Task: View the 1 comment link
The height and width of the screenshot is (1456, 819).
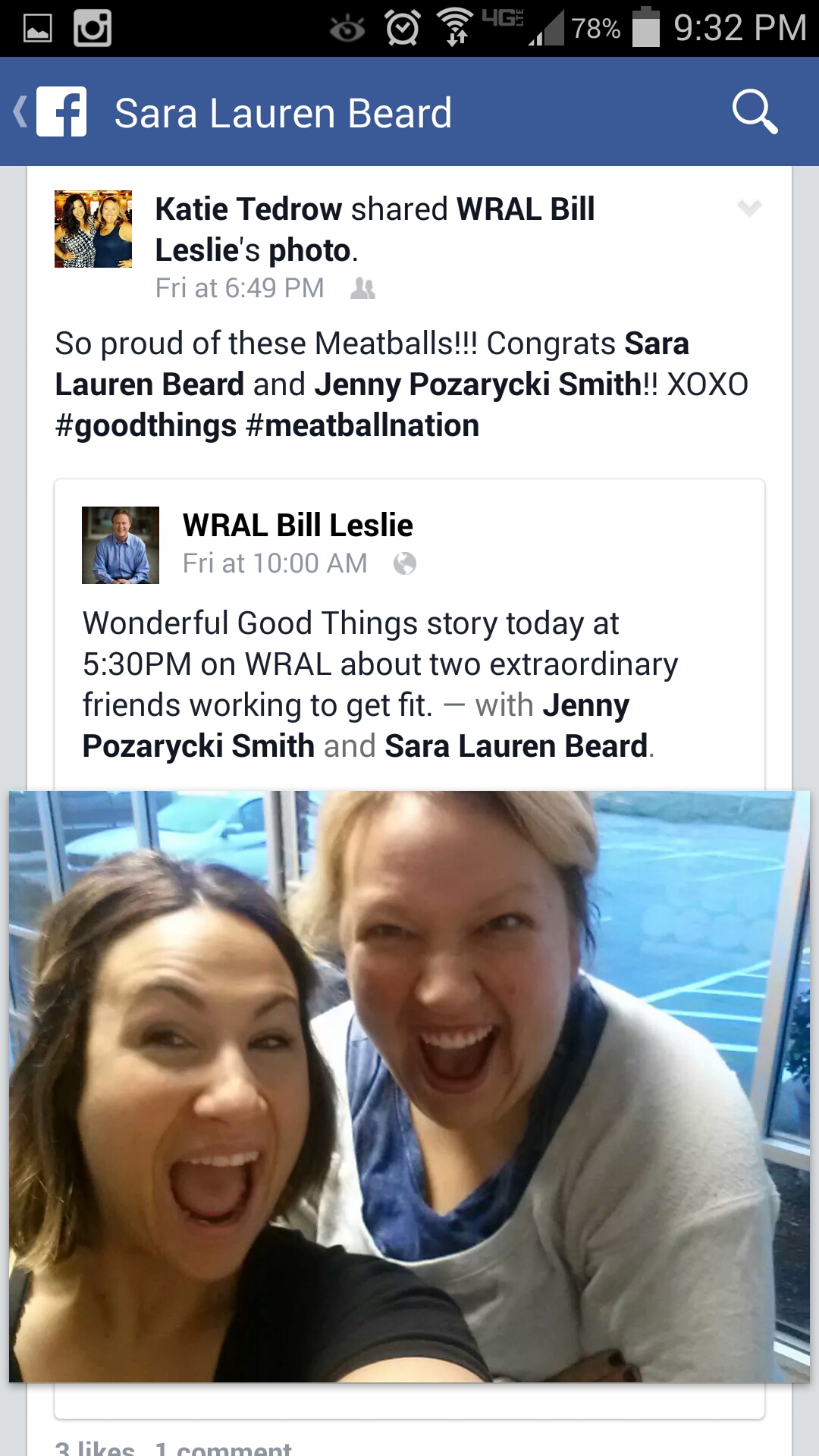Action: coord(223,1447)
